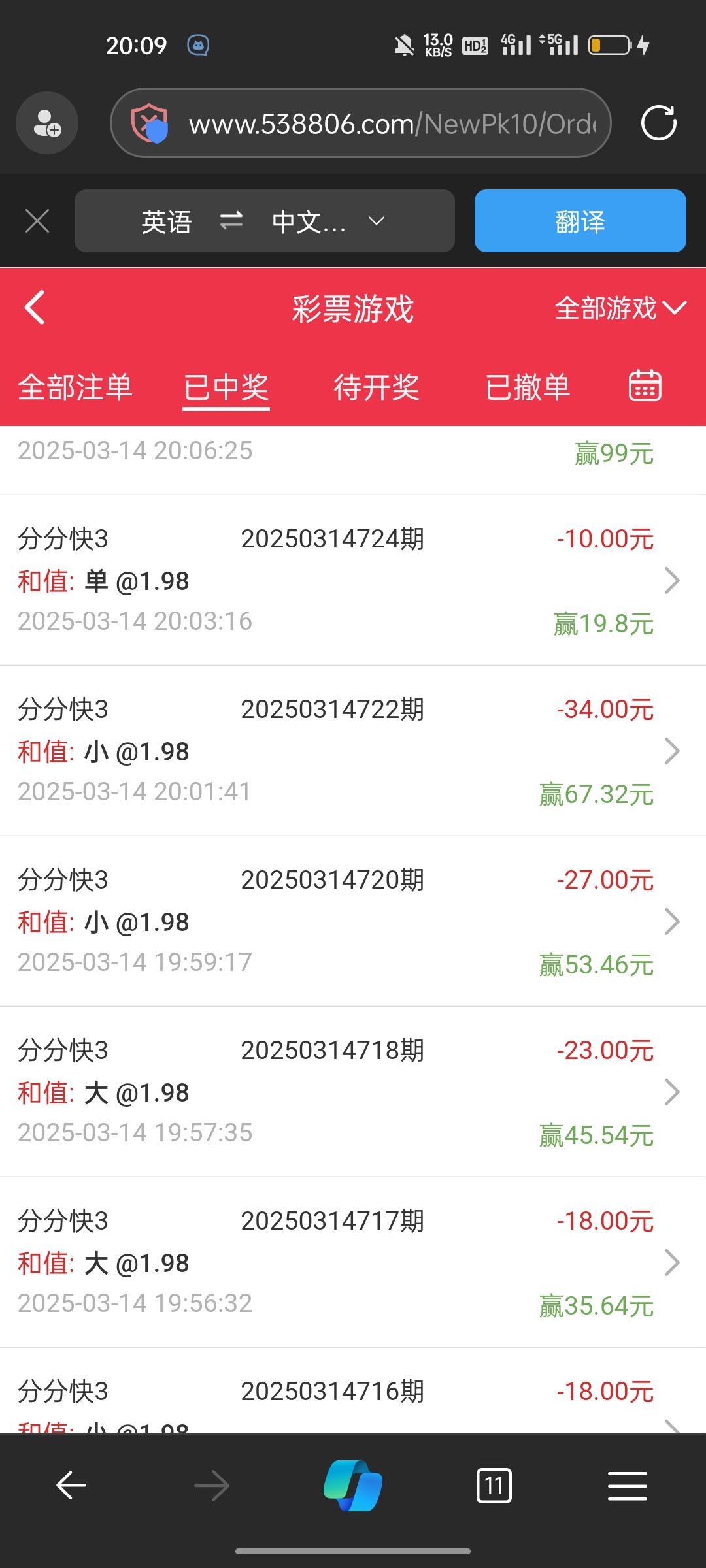This screenshot has width=706, height=1568.
Task: Go back from 彩票游戏 page
Action: click(35, 308)
